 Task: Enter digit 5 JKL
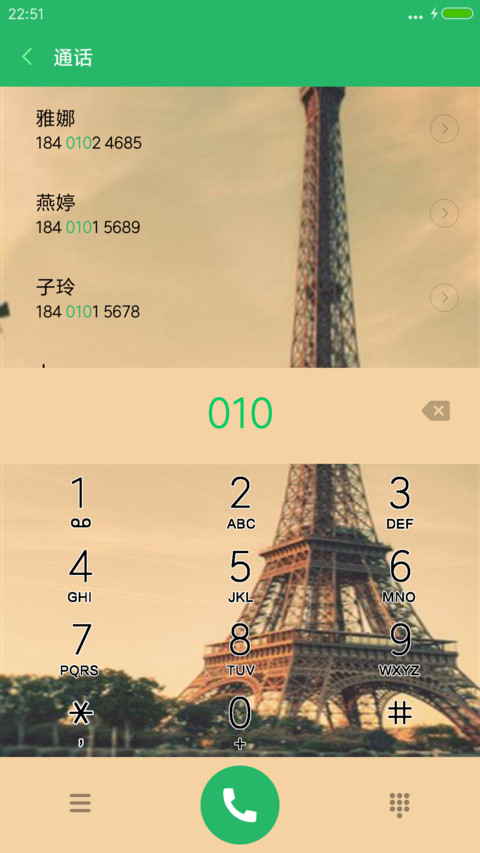pos(241,576)
